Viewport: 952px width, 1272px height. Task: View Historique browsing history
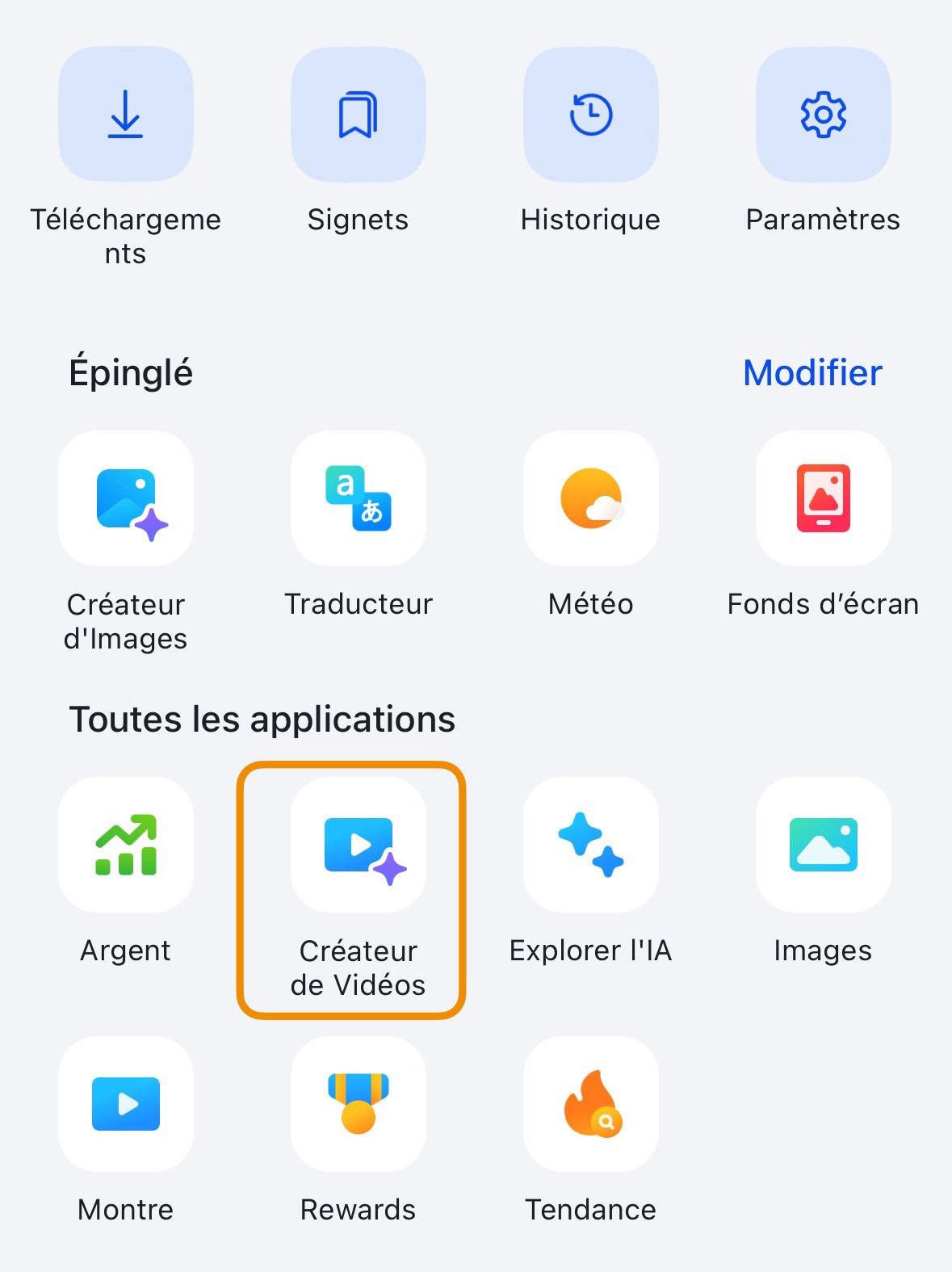point(591,115)
